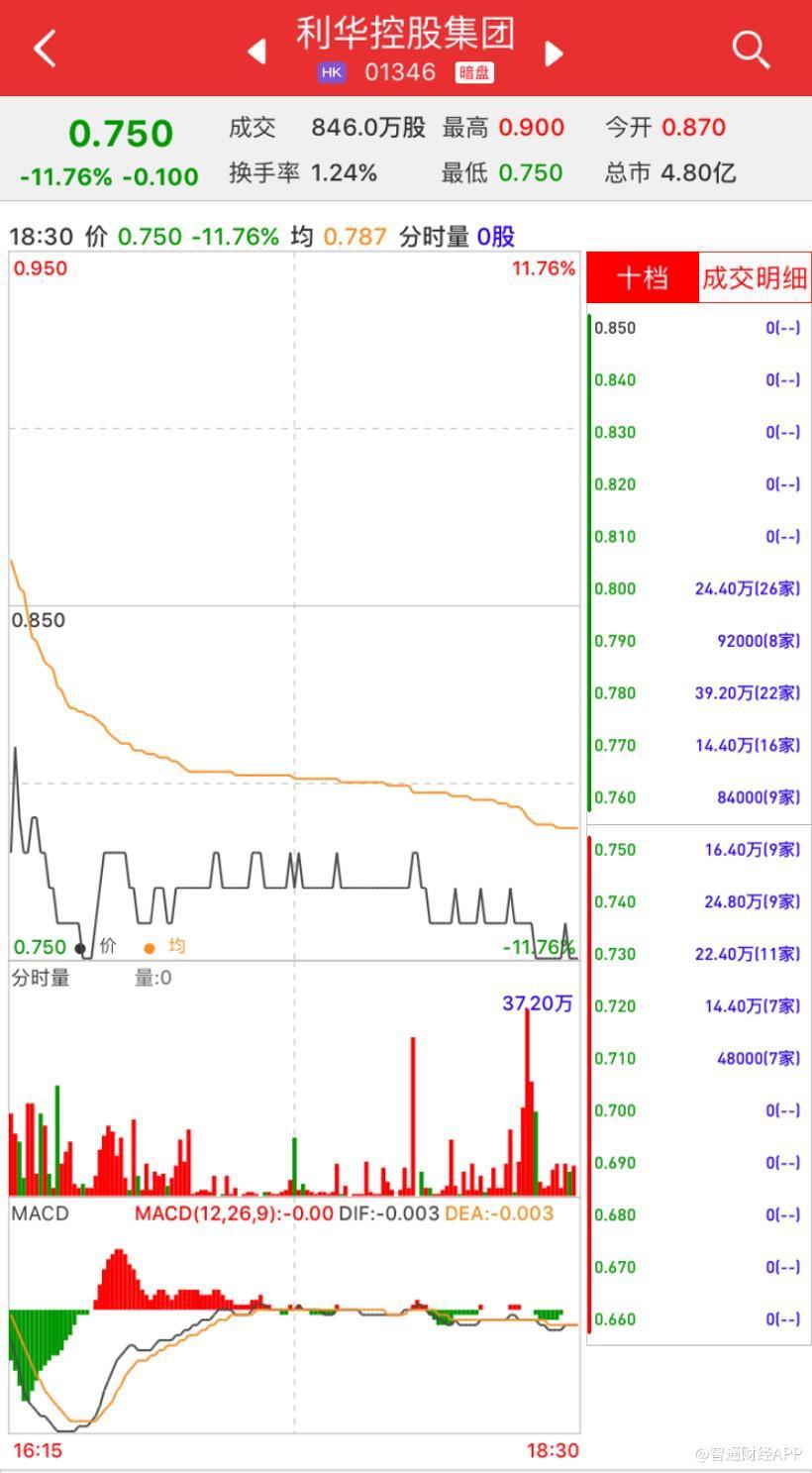
Task: Switch to the 成交明细 tab
Action: (x=755, y=278)
